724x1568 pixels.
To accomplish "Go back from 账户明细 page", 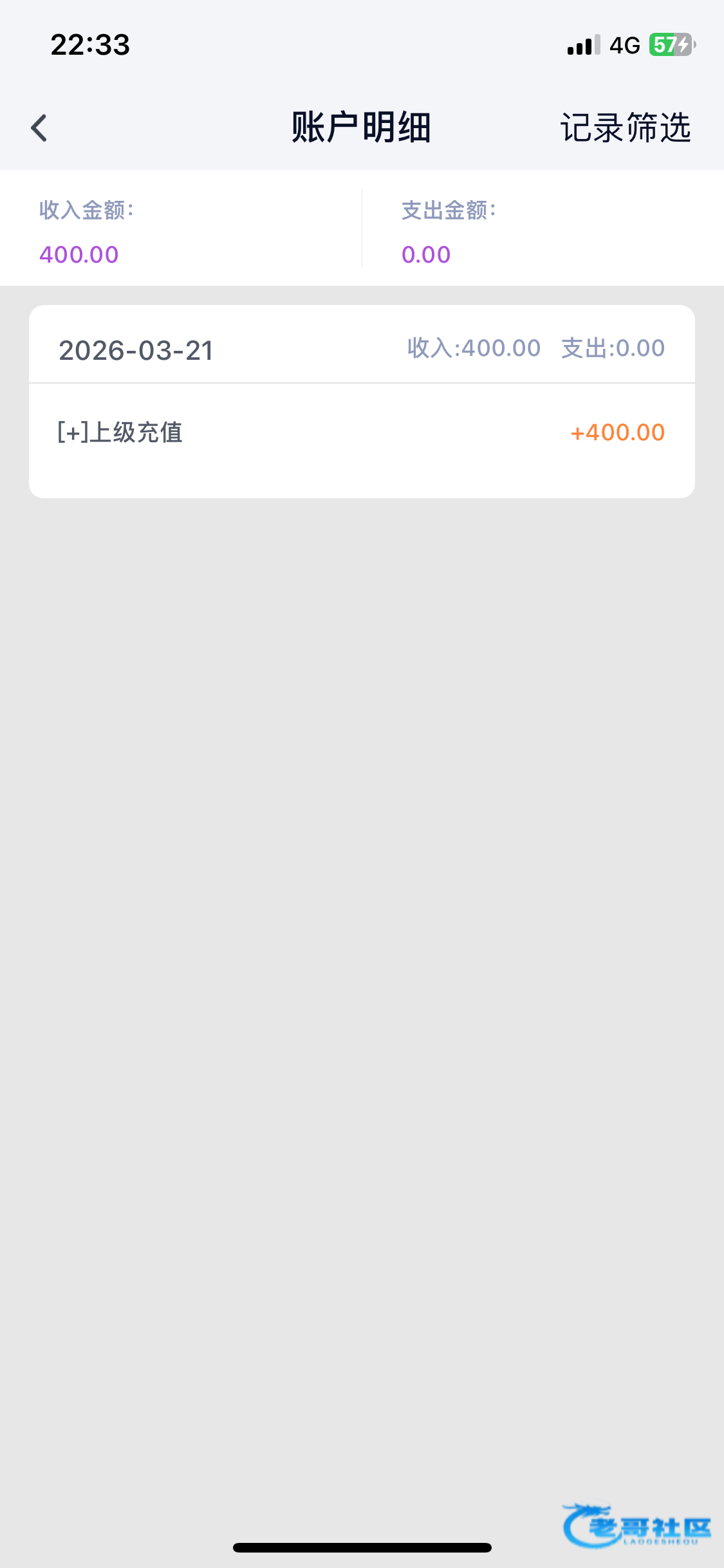I will [x=39, y=127].
